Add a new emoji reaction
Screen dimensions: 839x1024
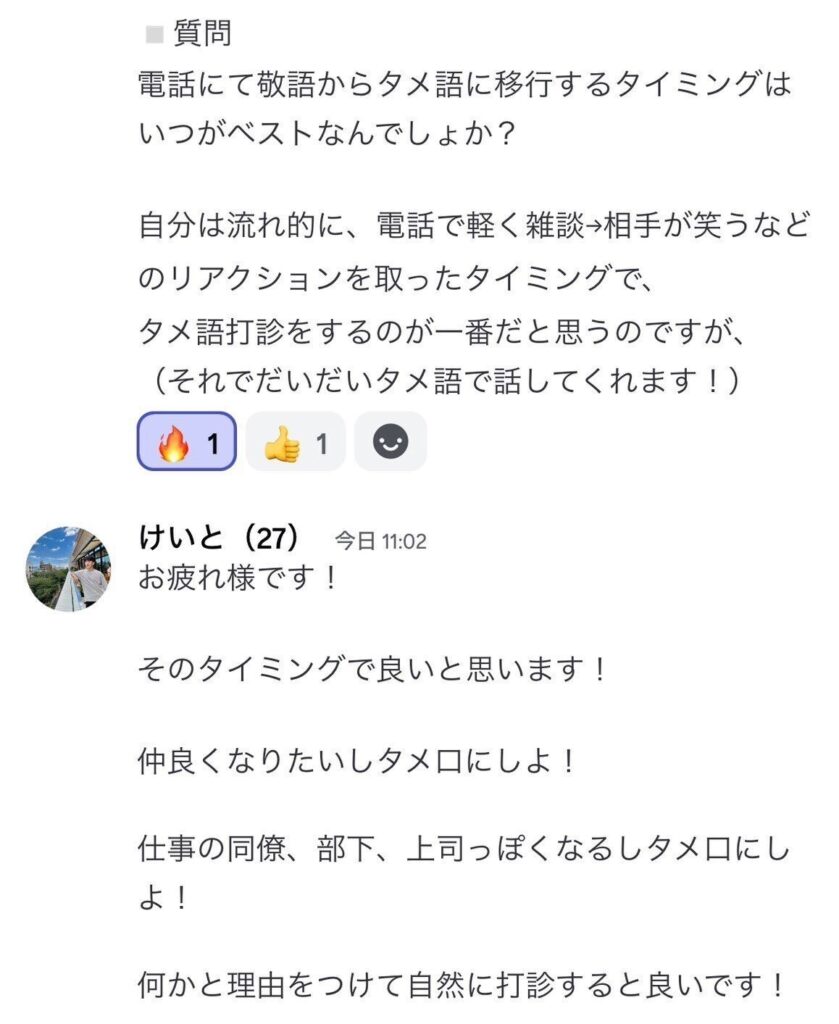(x=390, y=442)
